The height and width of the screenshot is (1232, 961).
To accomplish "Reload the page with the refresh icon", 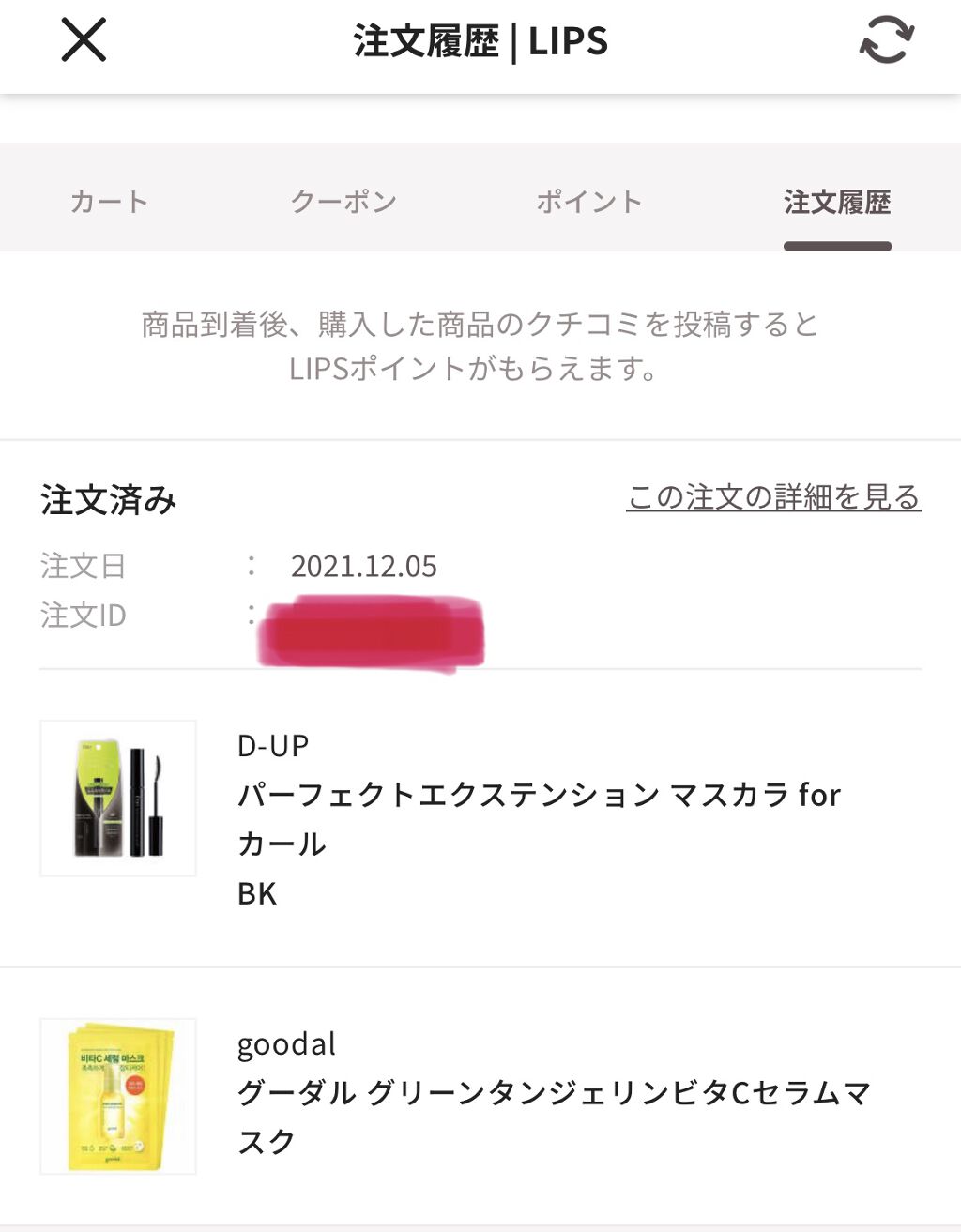I will (886, 41).
